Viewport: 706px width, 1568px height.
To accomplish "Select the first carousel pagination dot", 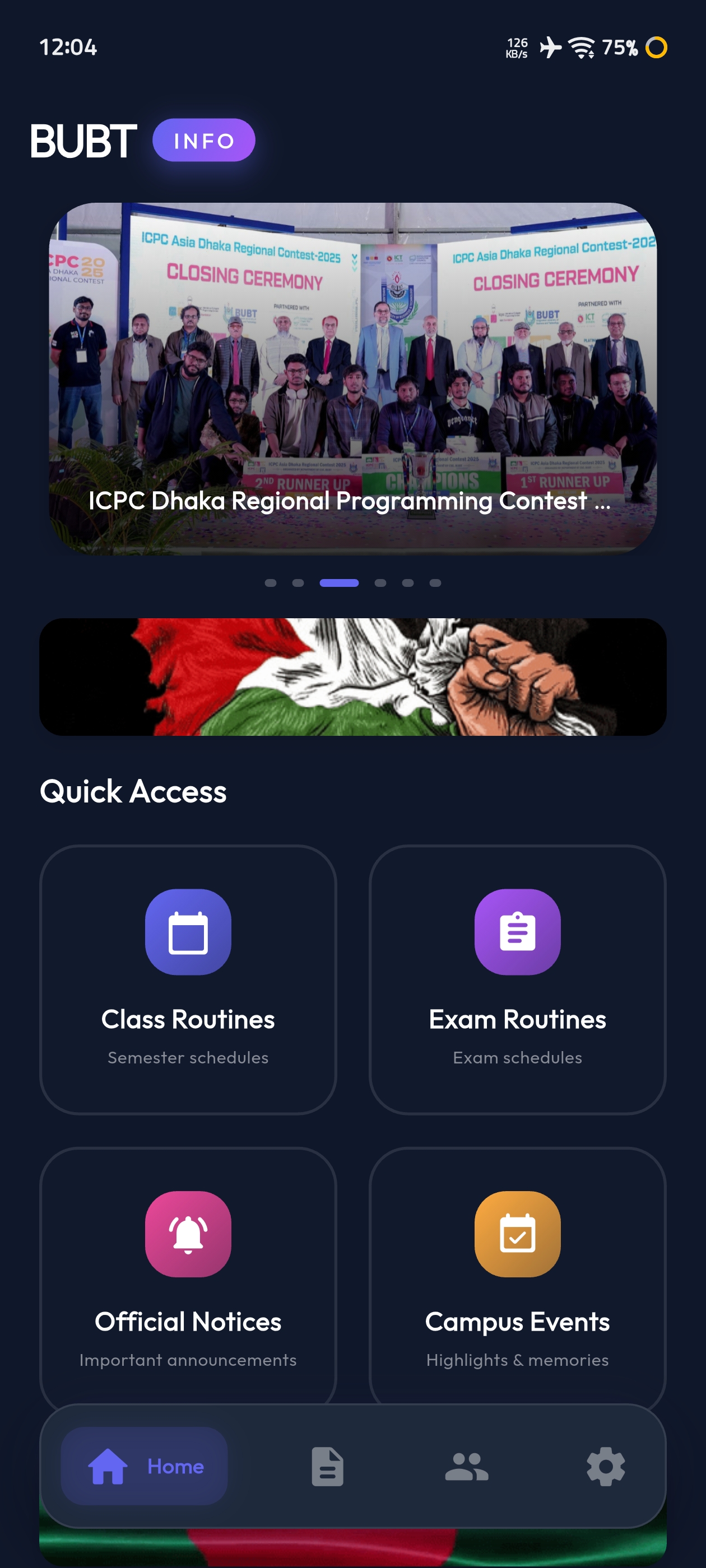I will 271,582.
